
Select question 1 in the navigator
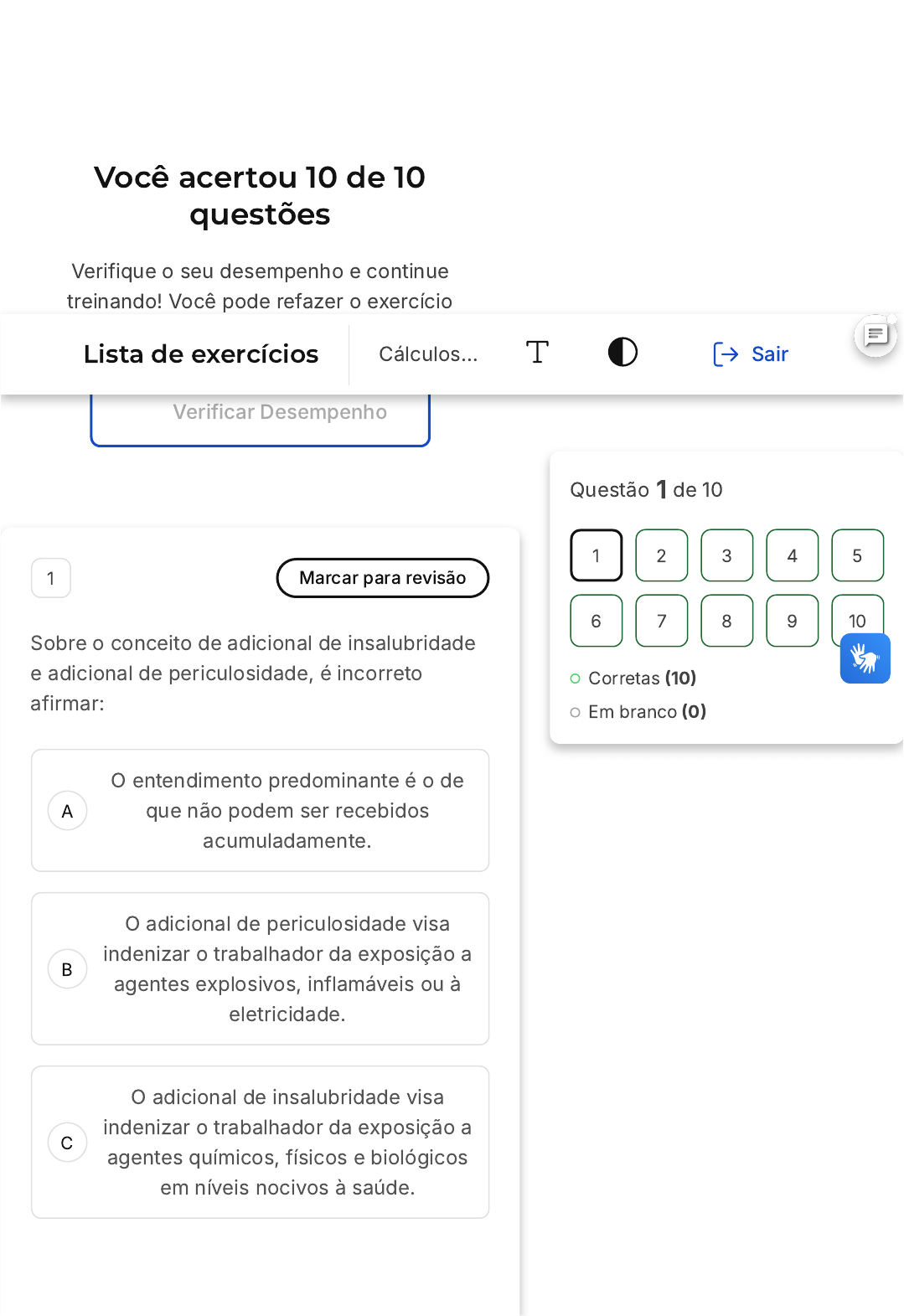(x=597, y=555)
